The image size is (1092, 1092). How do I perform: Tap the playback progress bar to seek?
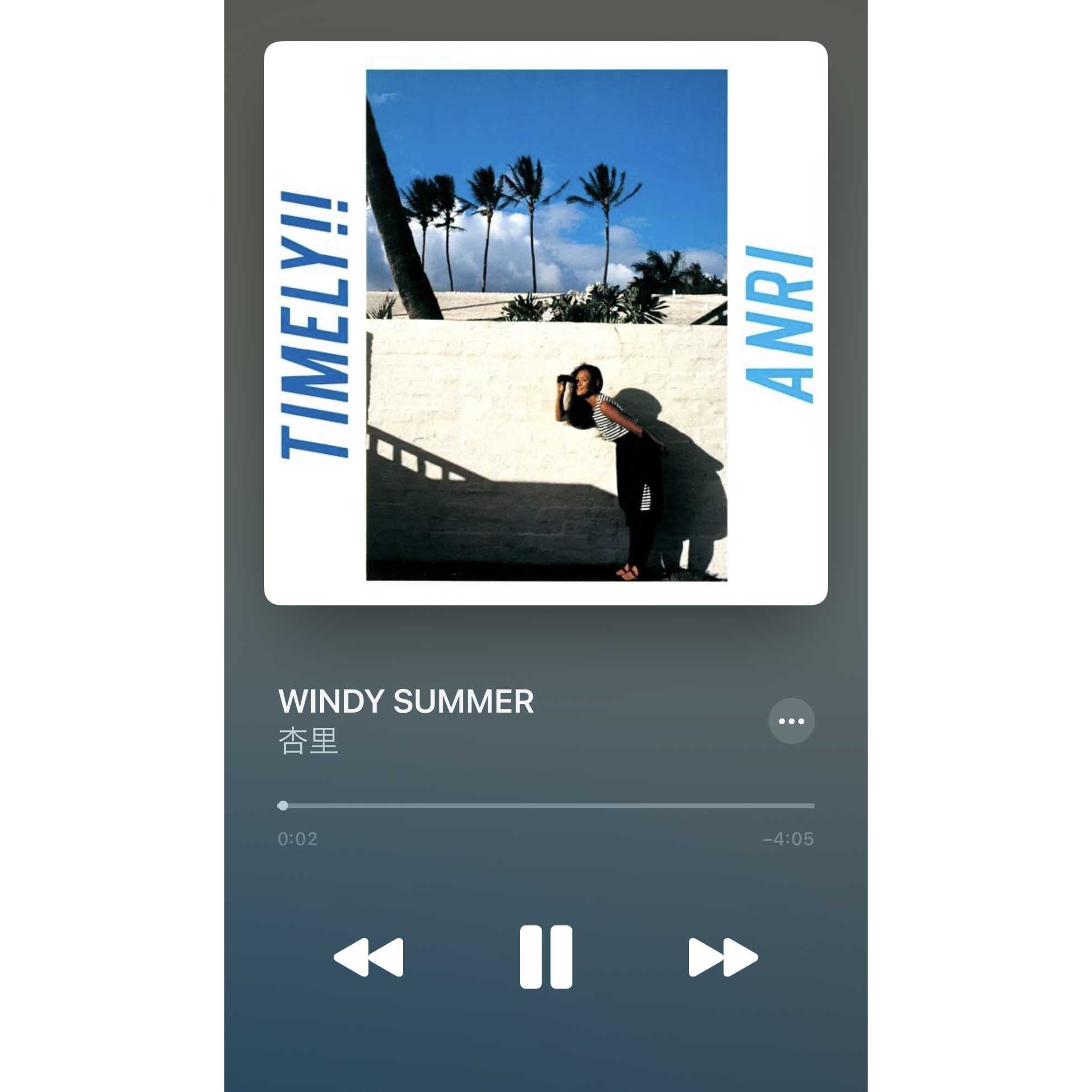pyautogui.click(x=546, y=806)
